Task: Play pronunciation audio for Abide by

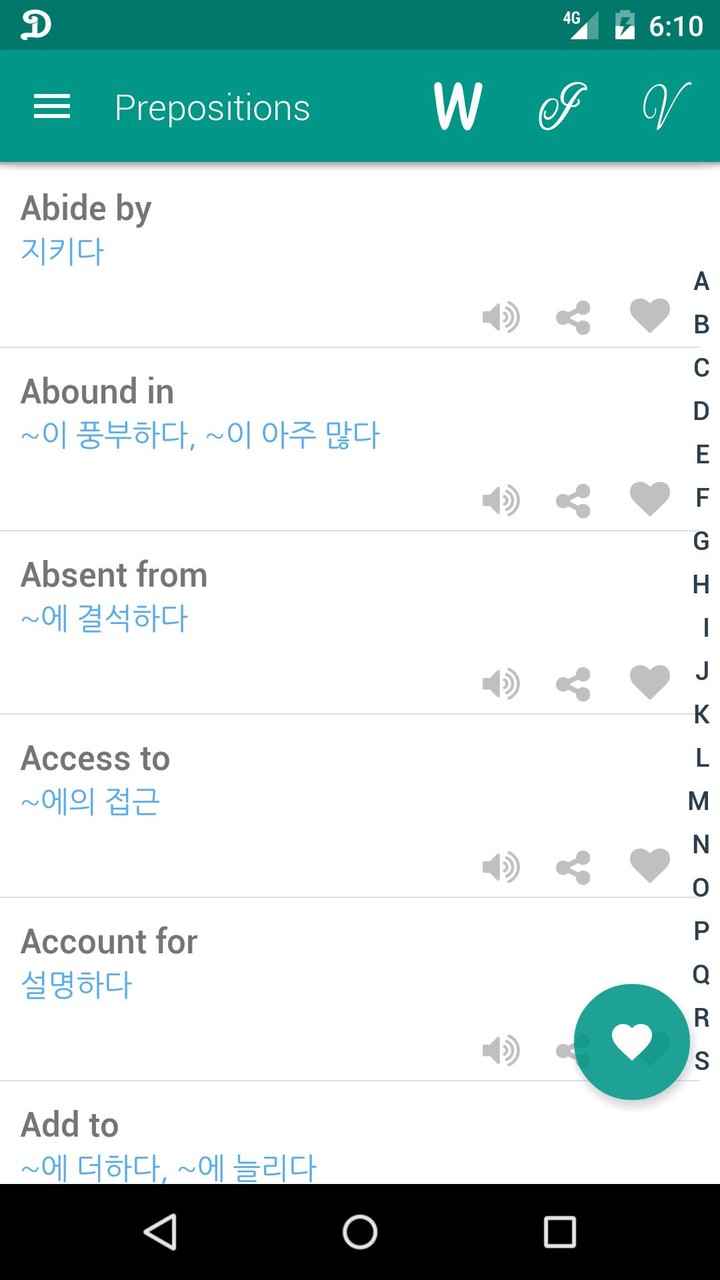Action: point(501,316)
